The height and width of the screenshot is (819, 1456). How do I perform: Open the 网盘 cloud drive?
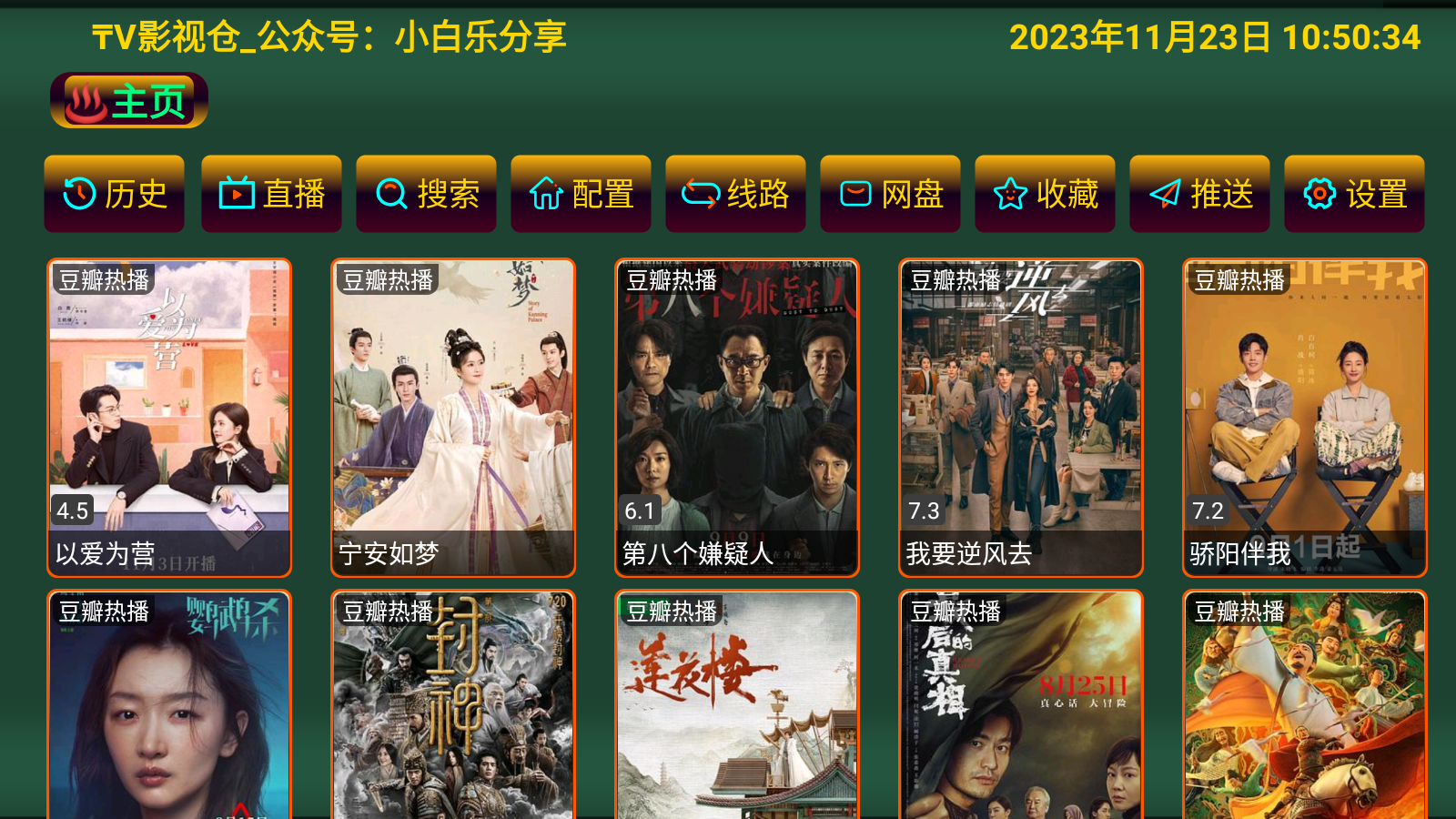(890, 194)
